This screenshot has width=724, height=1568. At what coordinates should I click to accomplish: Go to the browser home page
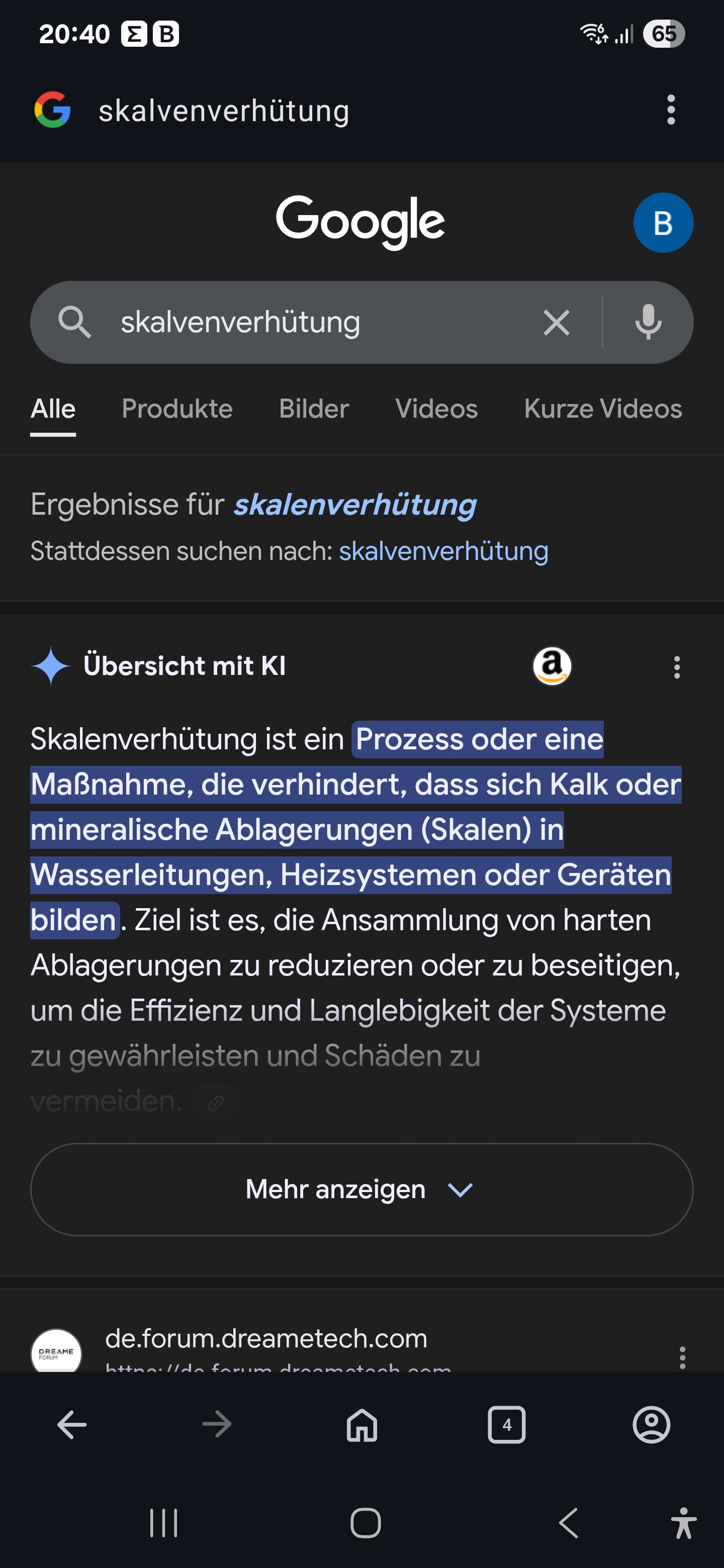click(x=361, y=1426)
